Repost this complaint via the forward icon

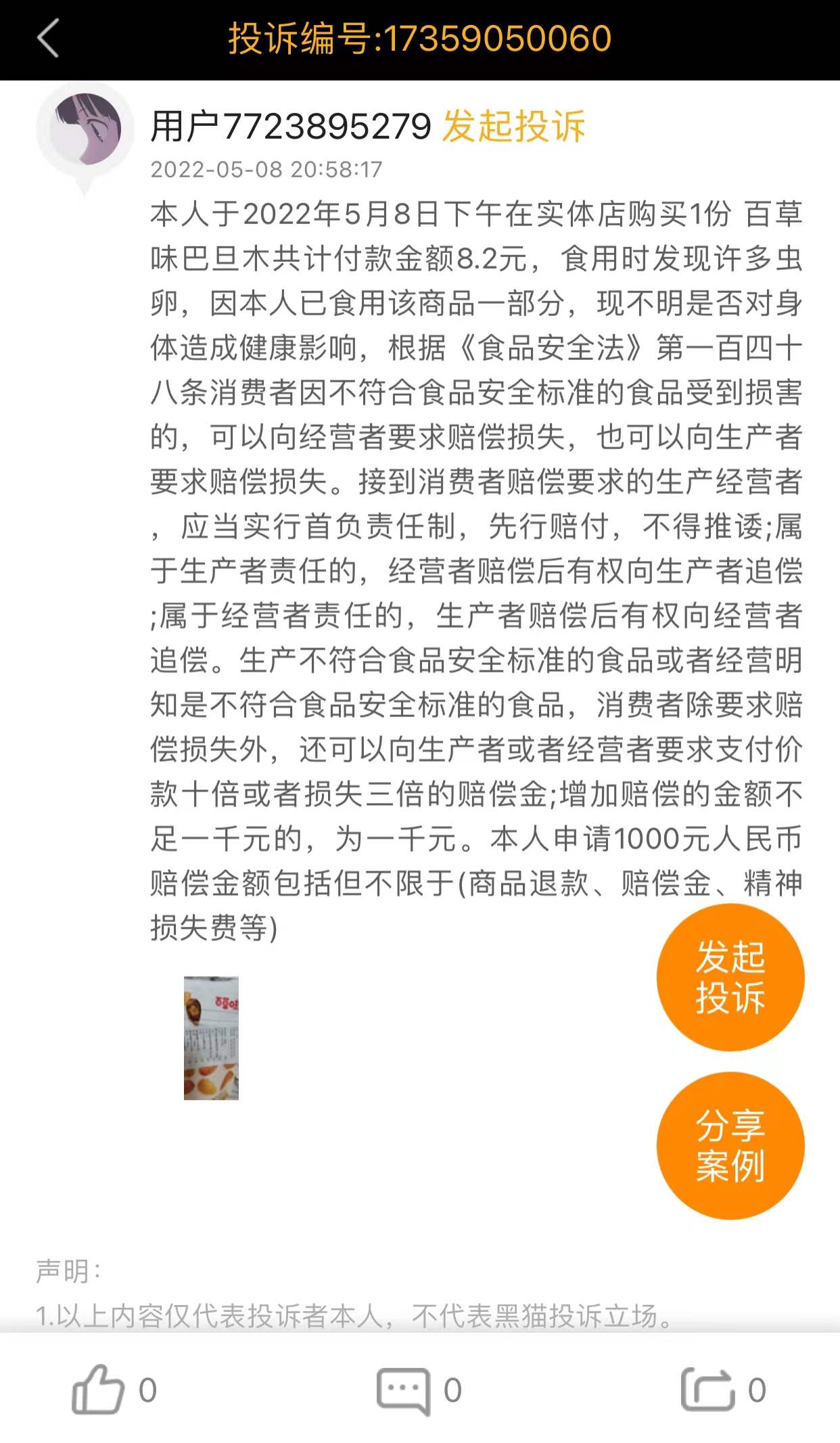(x=707, y=1390)
